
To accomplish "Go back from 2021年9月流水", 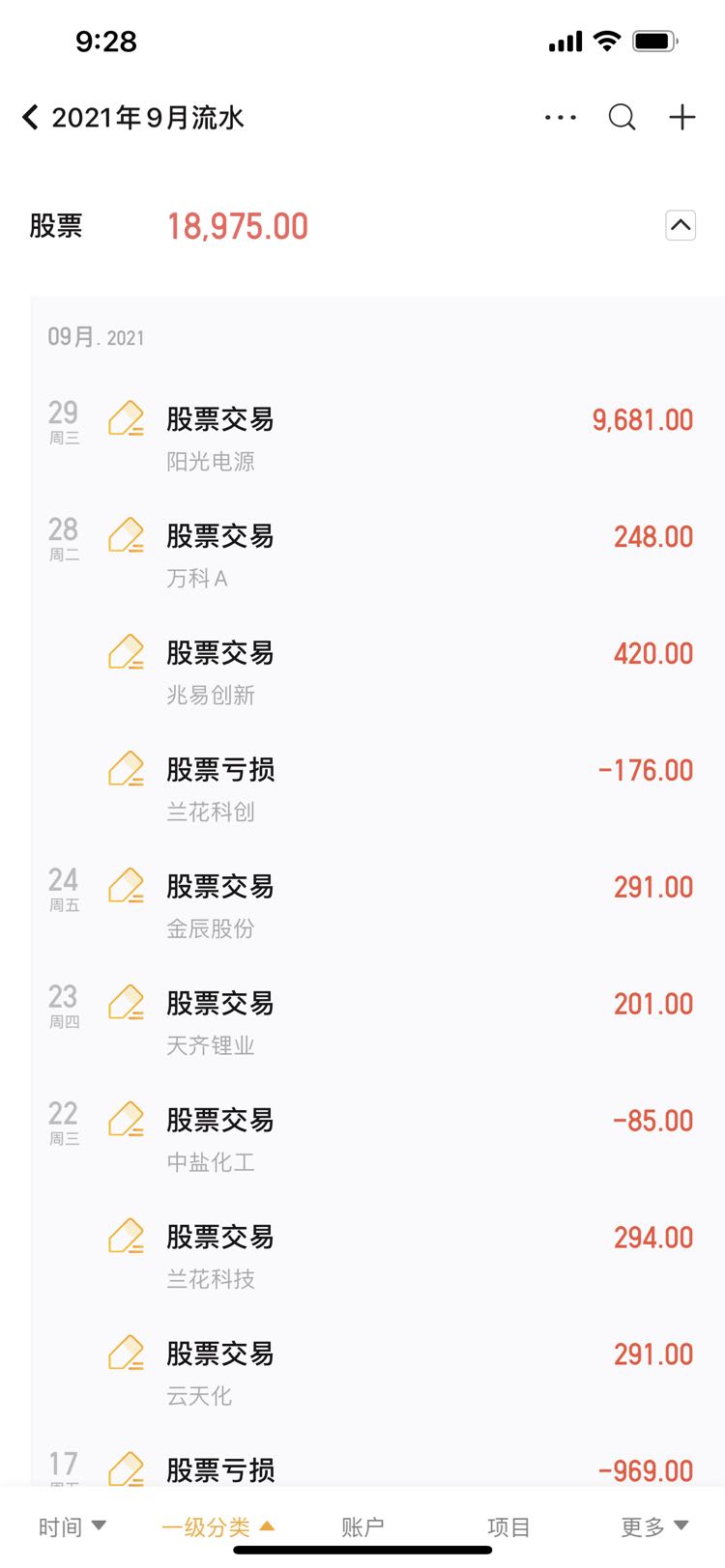I will (x=30, y=118).
